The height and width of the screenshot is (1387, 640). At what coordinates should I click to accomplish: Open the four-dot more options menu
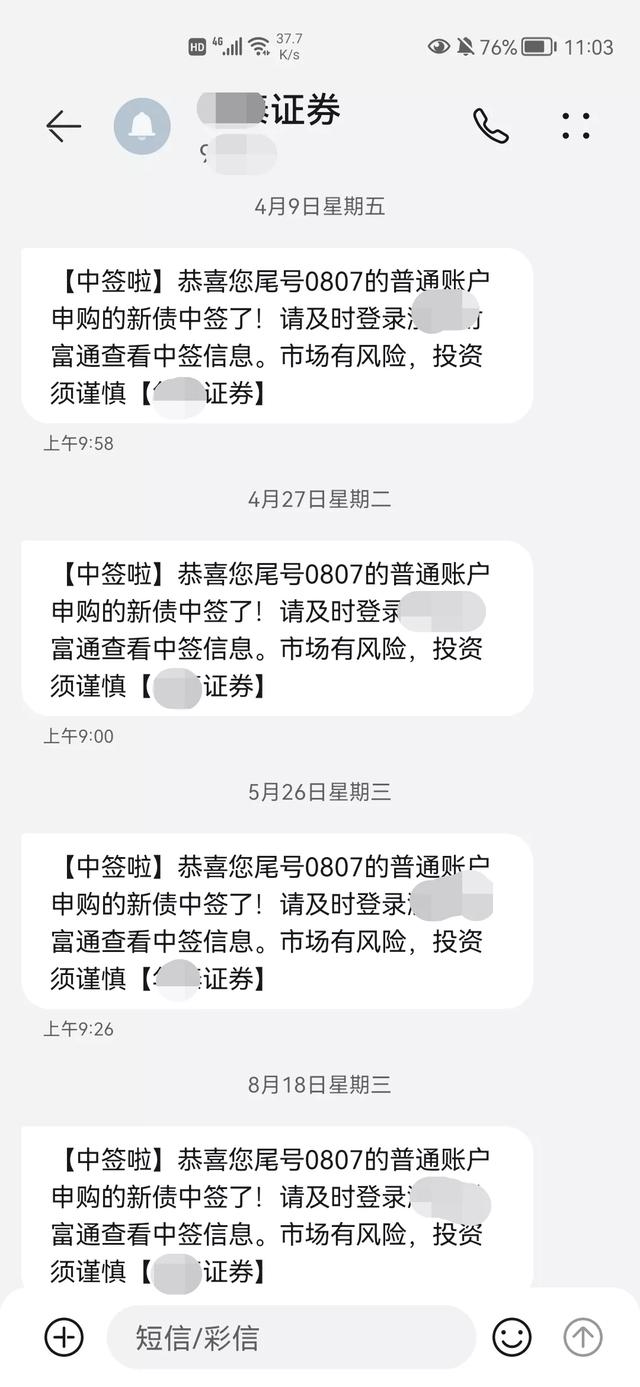point(576,126)
